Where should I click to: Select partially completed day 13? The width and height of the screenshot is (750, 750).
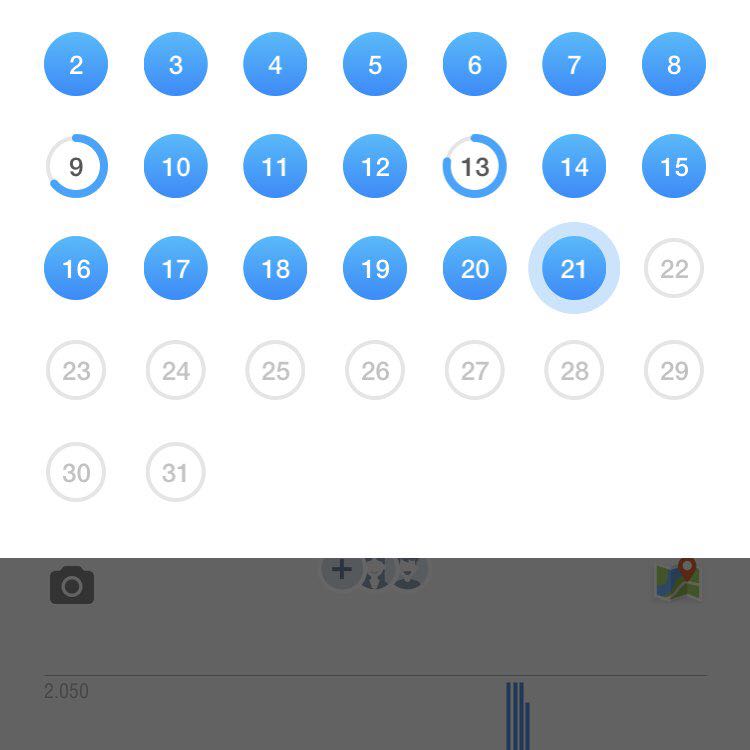point(475,167)
